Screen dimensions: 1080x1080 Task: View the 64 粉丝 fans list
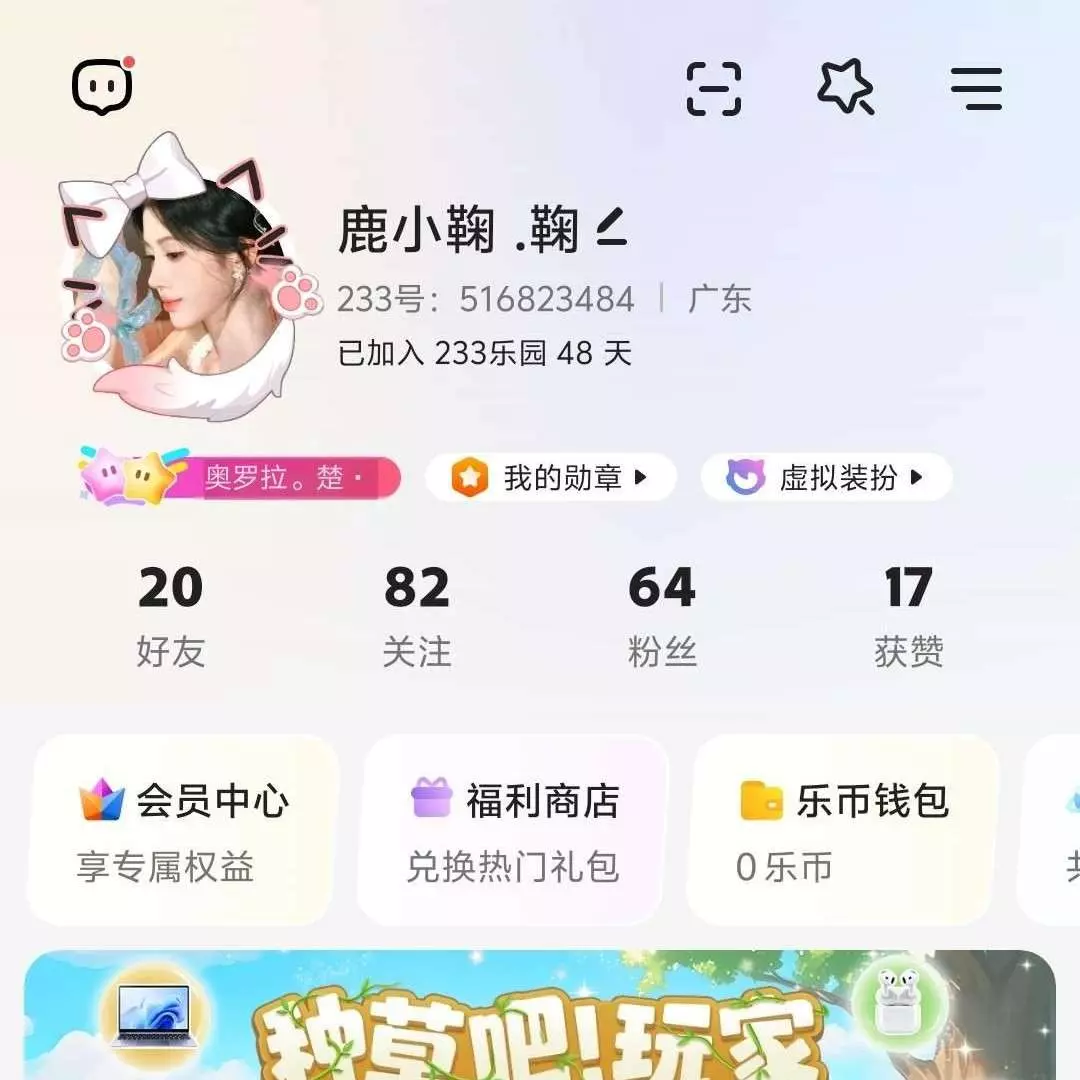662,615
